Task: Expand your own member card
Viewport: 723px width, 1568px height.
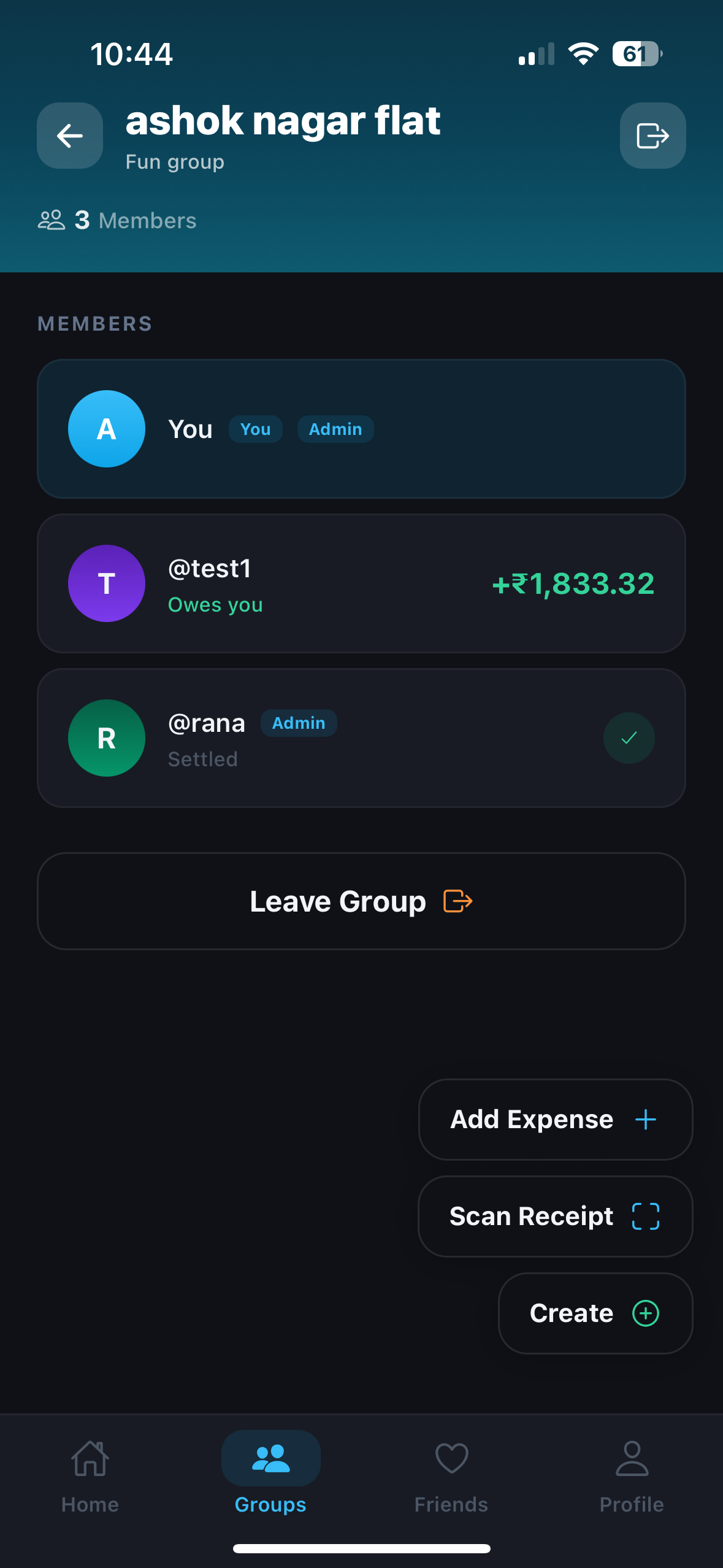Action: point(361,429)
